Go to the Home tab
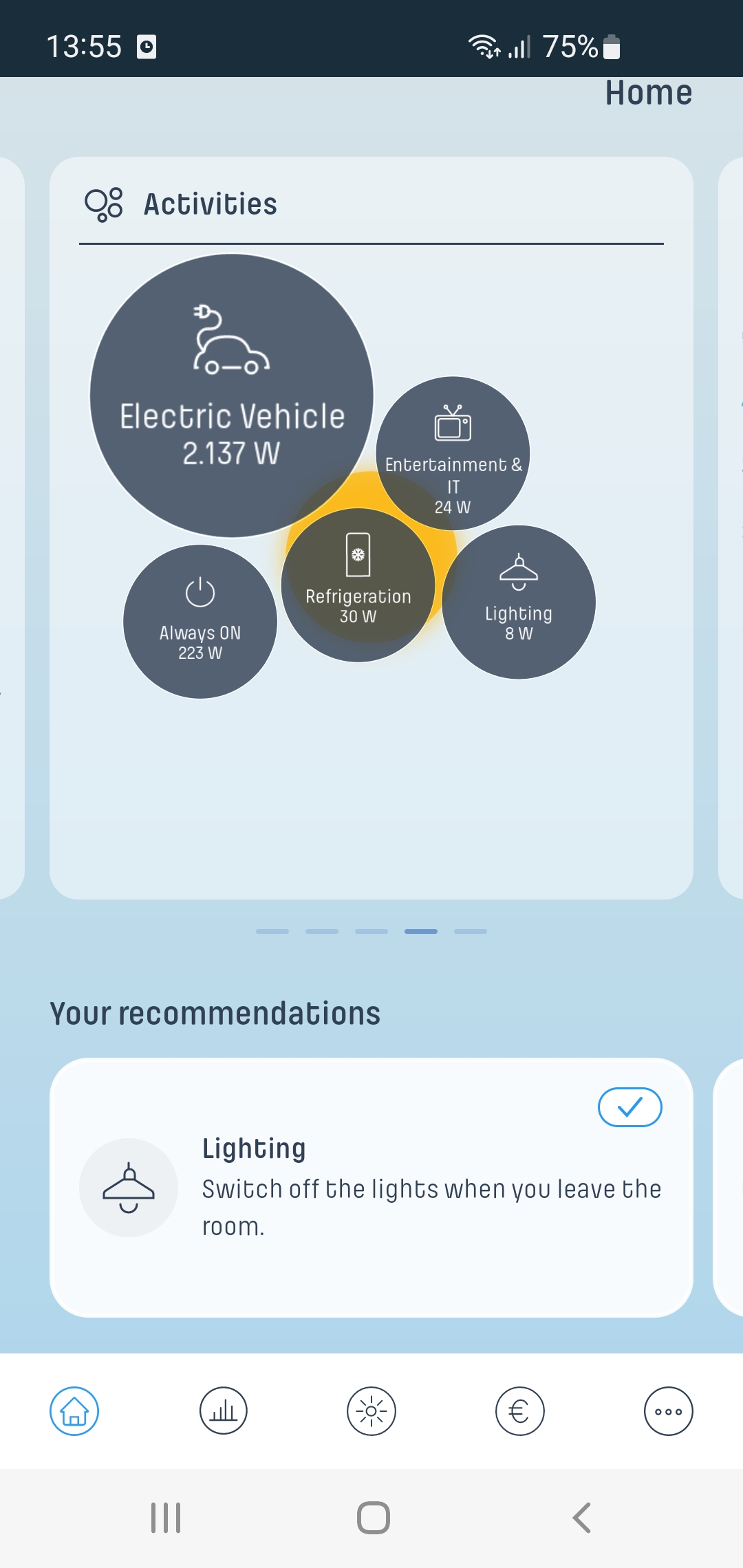 tap(74, 1411)
